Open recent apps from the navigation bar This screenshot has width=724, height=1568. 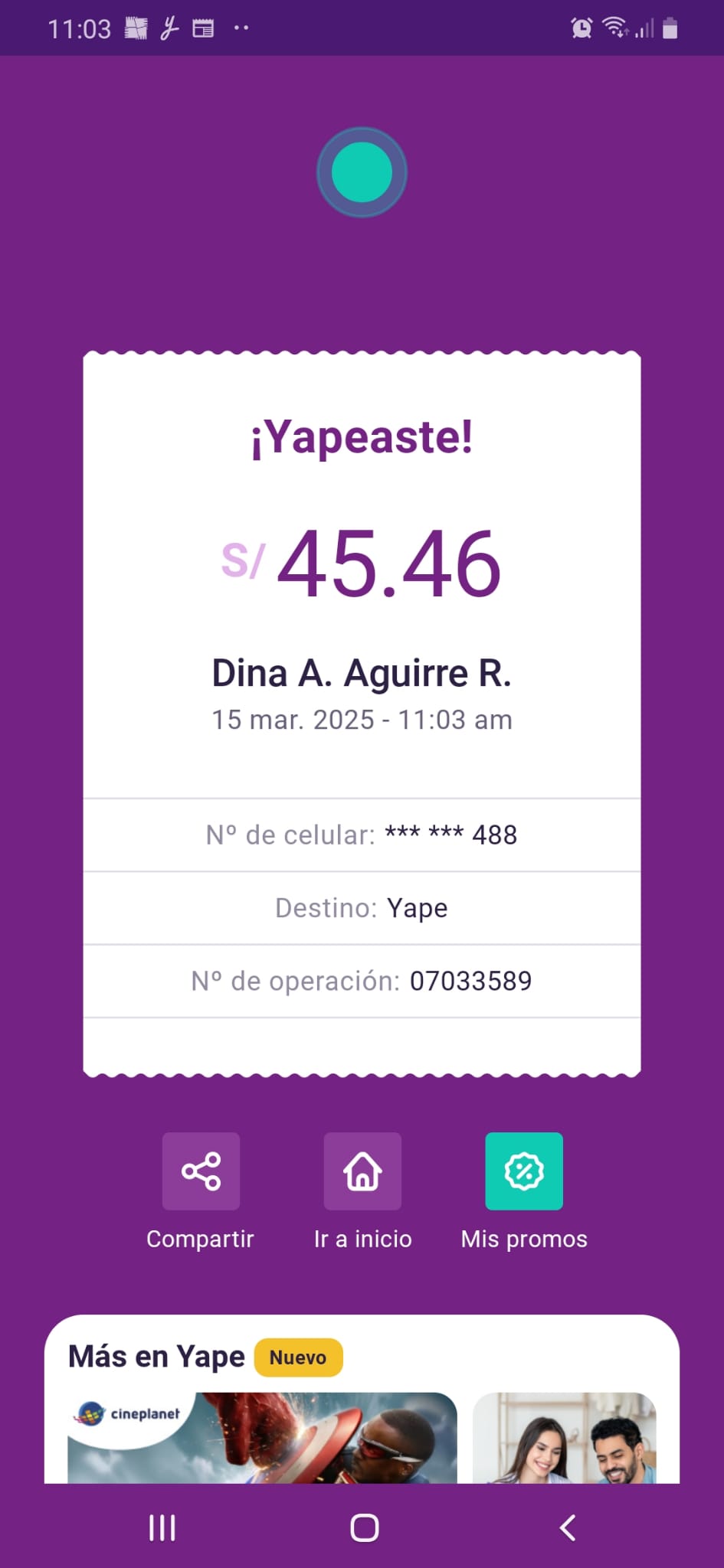tap(162, 1527)
